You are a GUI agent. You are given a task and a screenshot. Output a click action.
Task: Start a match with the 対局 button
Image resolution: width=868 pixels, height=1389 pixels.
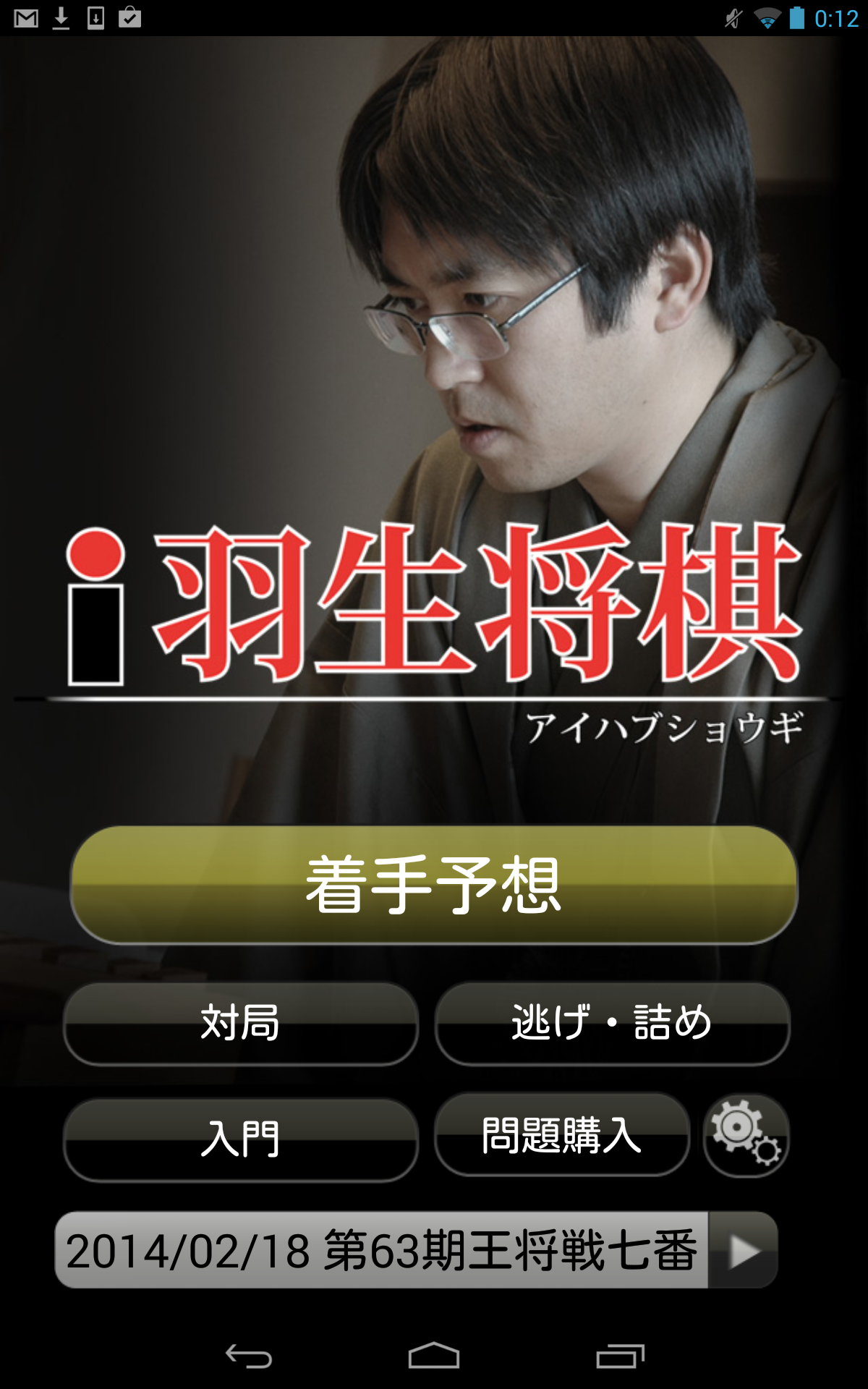(241, 1025)
